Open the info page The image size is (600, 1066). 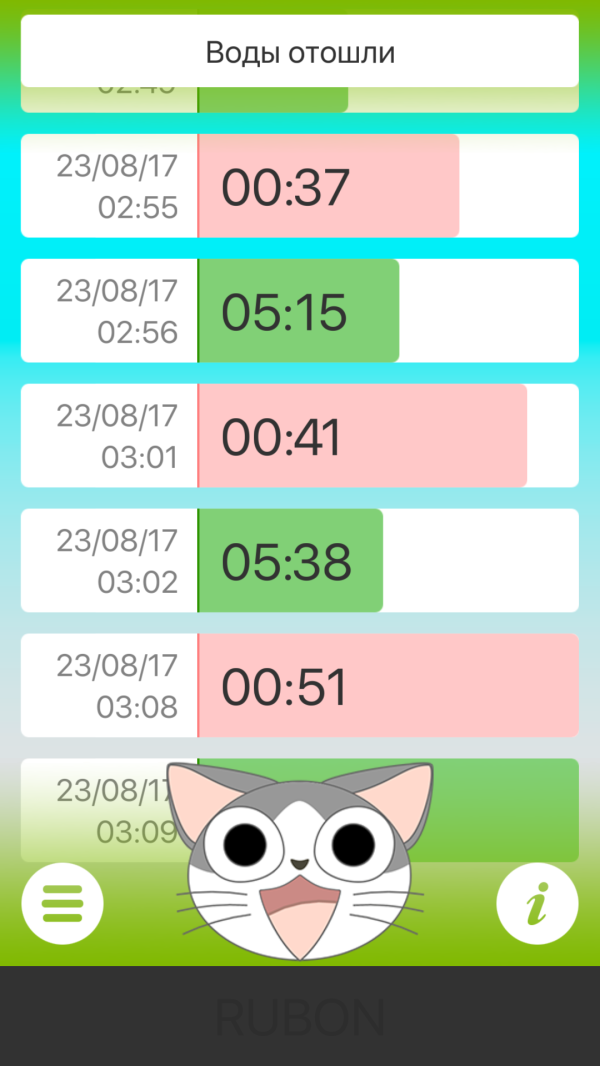[537, 903]
